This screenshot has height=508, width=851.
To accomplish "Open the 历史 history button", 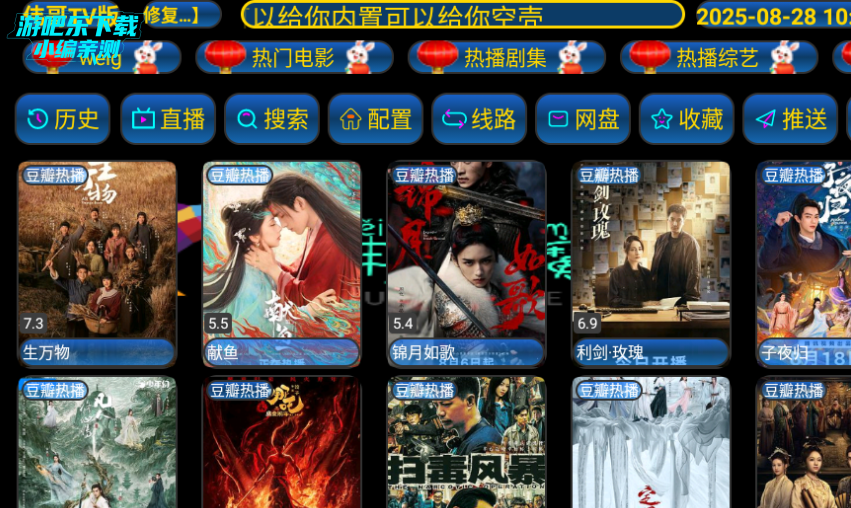I will click(63, 120).
